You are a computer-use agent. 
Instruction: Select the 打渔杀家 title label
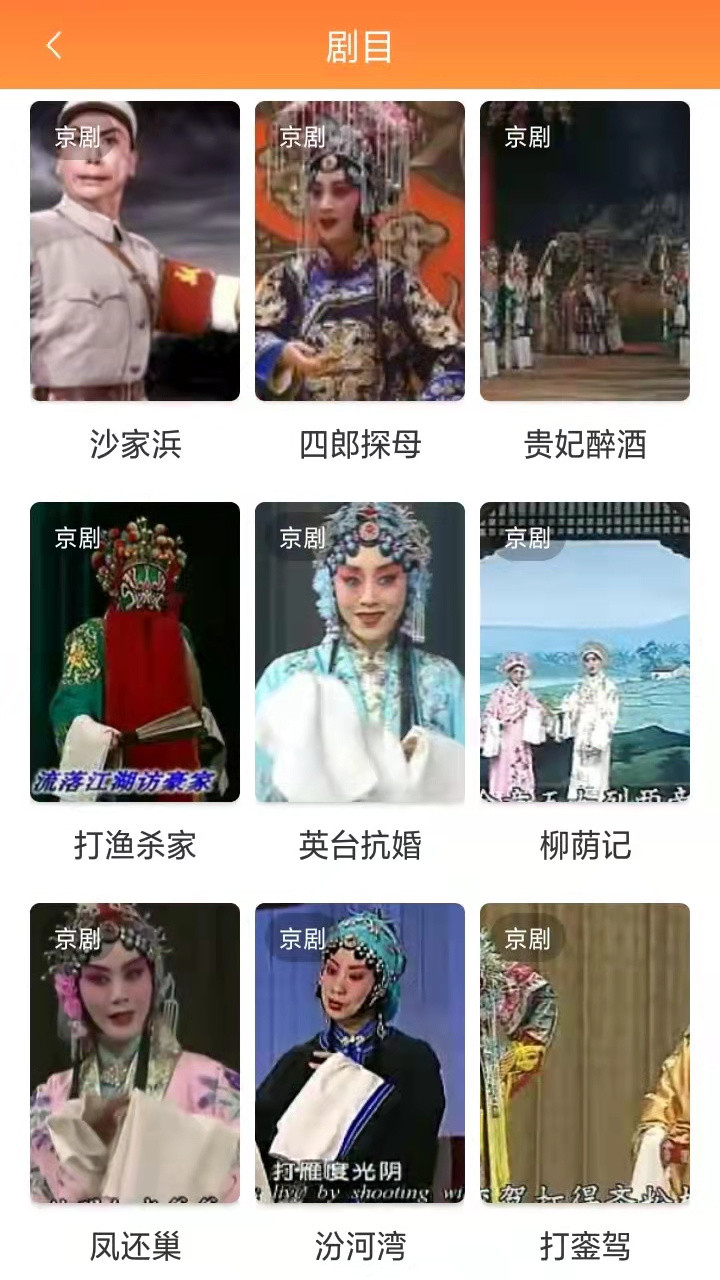135,847
